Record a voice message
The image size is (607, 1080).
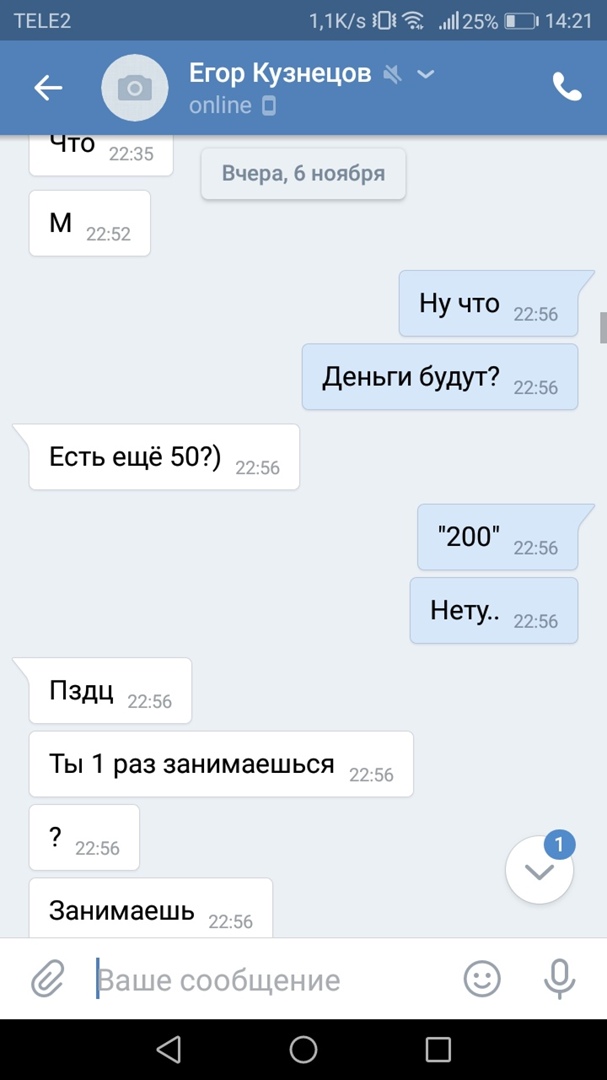tap(559, 979)
